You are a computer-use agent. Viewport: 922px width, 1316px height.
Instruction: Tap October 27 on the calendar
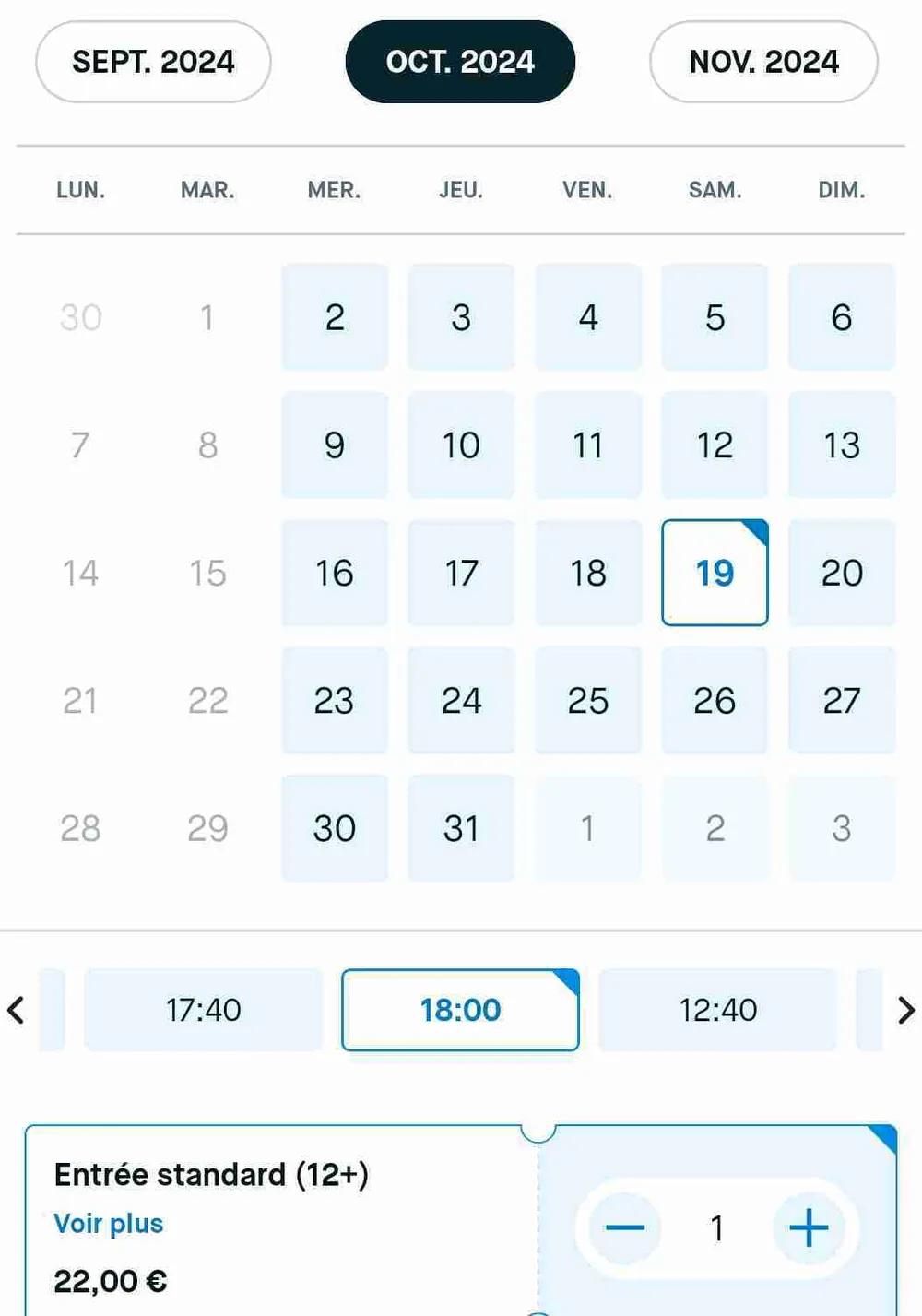[x=841, y=700]
